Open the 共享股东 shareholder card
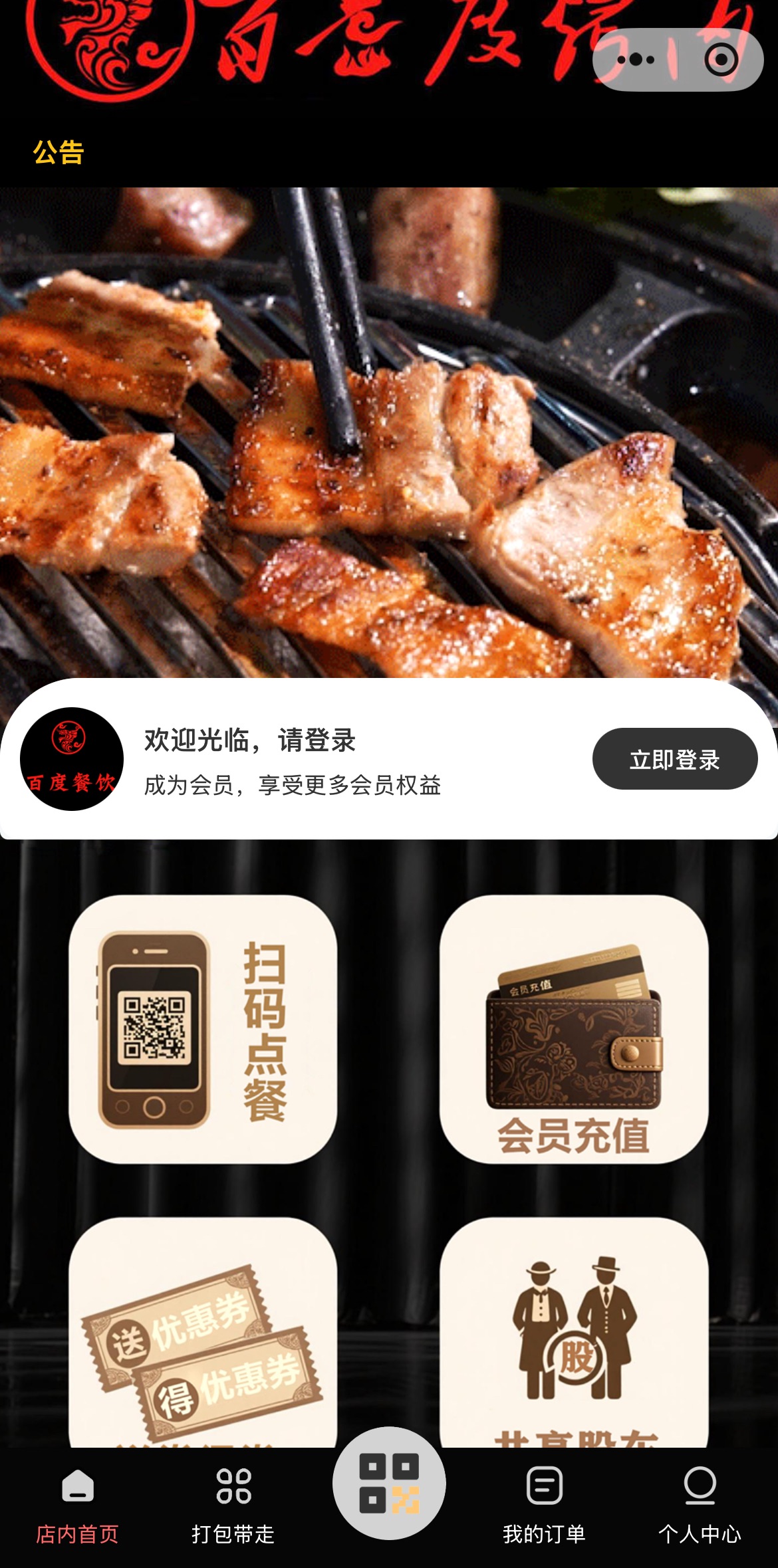 pos(574,1333)
